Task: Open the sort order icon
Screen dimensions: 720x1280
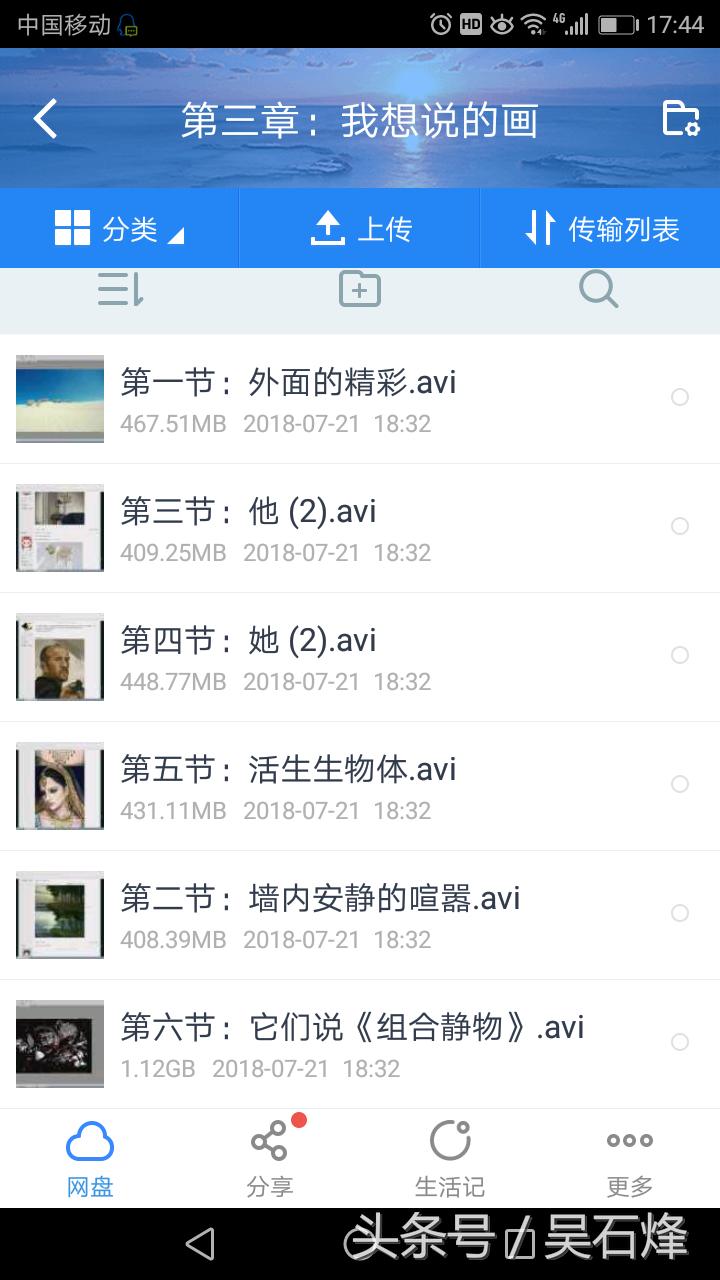Action: tap(121, 290)
